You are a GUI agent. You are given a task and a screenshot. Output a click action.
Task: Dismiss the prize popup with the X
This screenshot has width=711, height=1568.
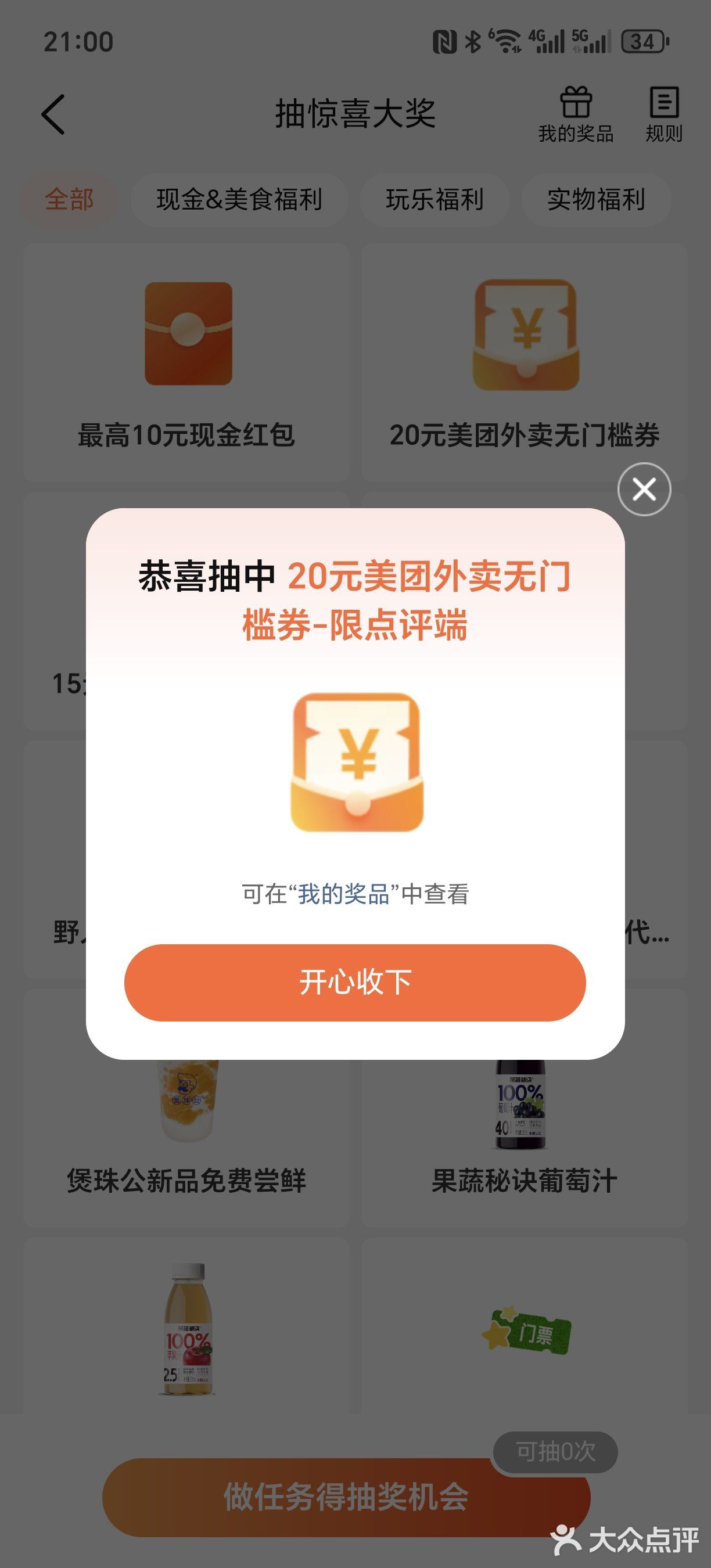click(644, 489)
